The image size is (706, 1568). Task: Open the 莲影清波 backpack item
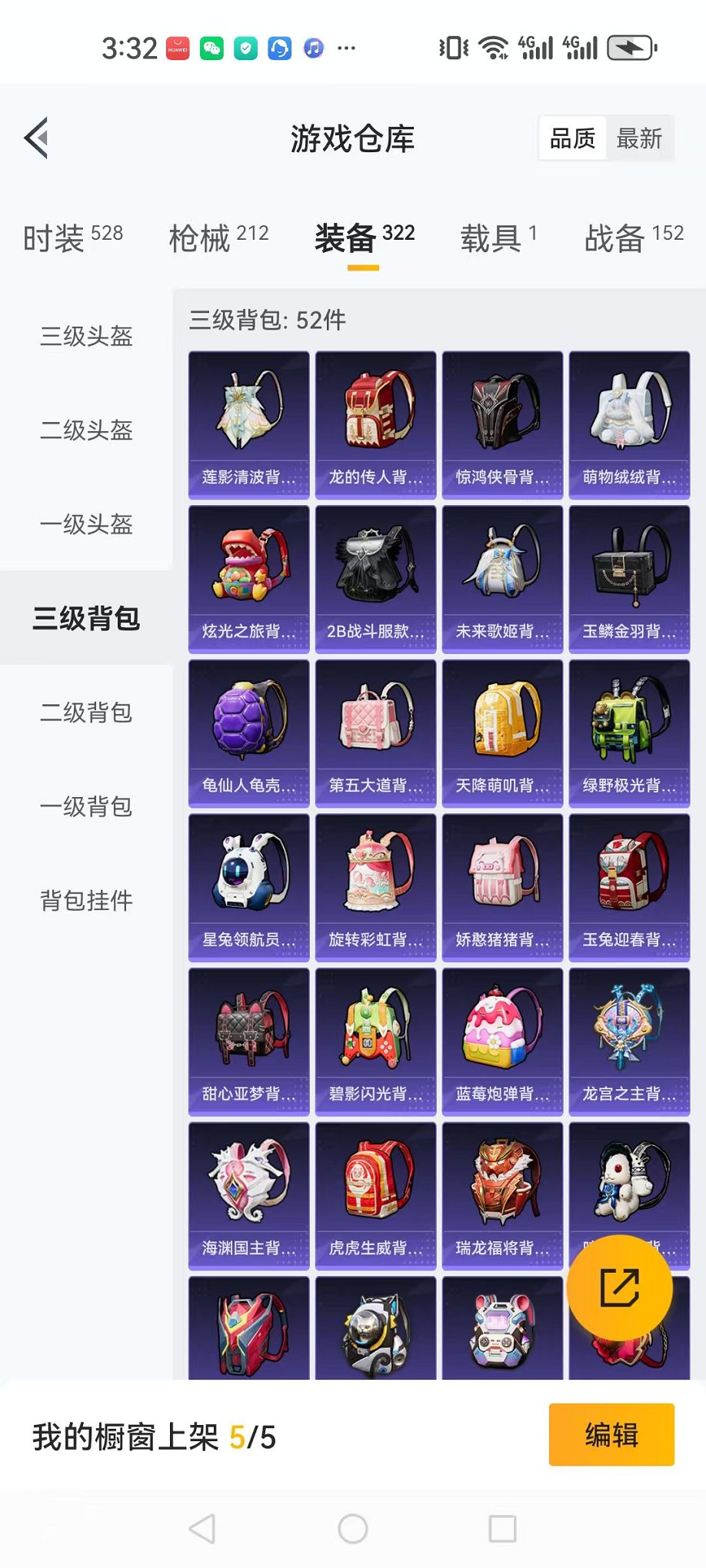(249, 425)
